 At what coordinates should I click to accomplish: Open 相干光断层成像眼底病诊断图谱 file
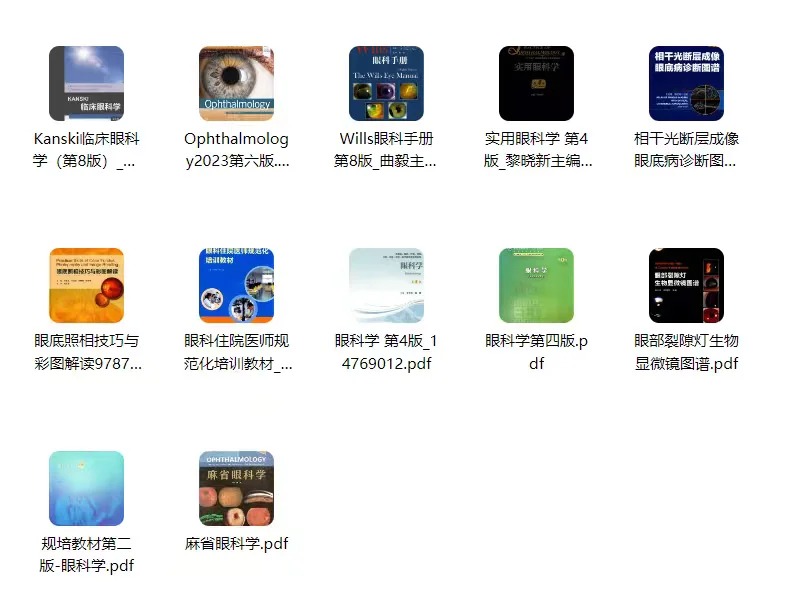click(686, 84)
